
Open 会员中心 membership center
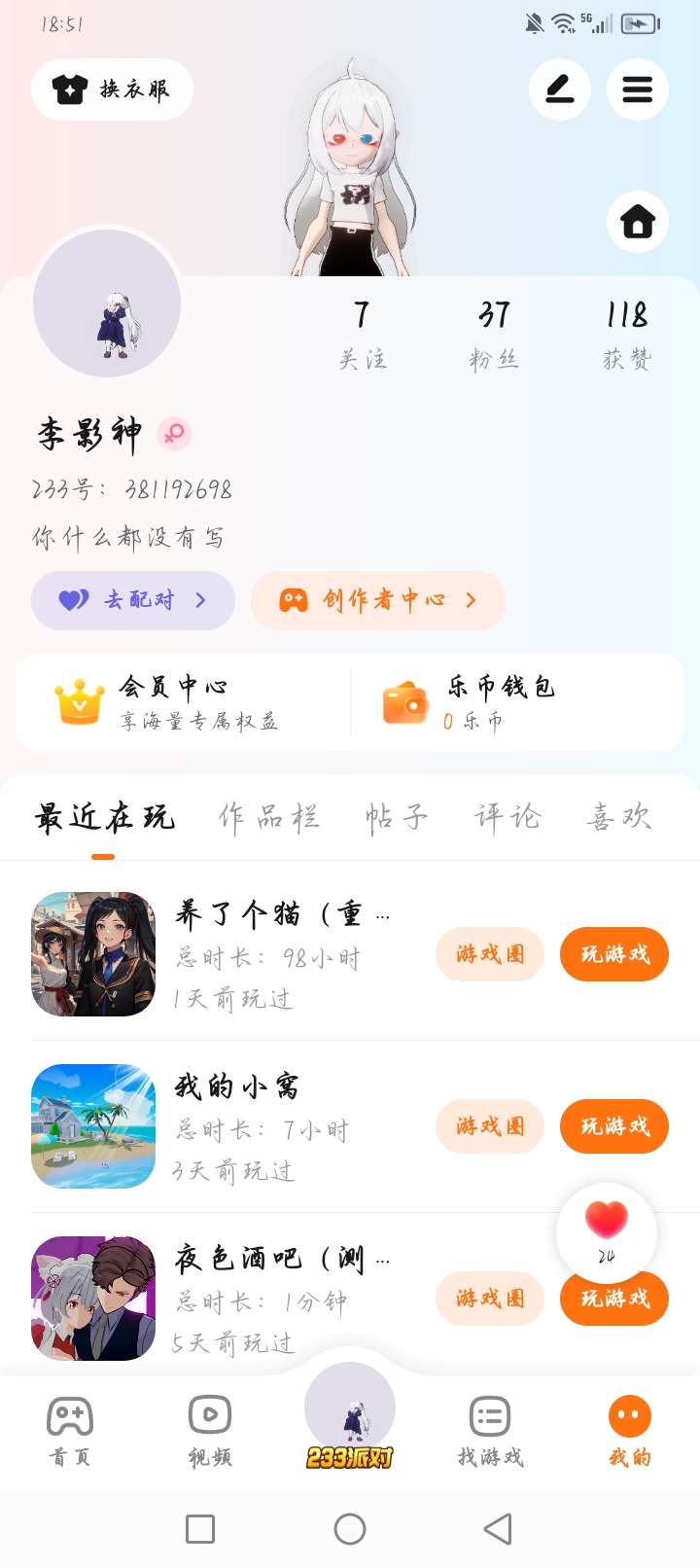pyautogui.click(x=183, y=702)
